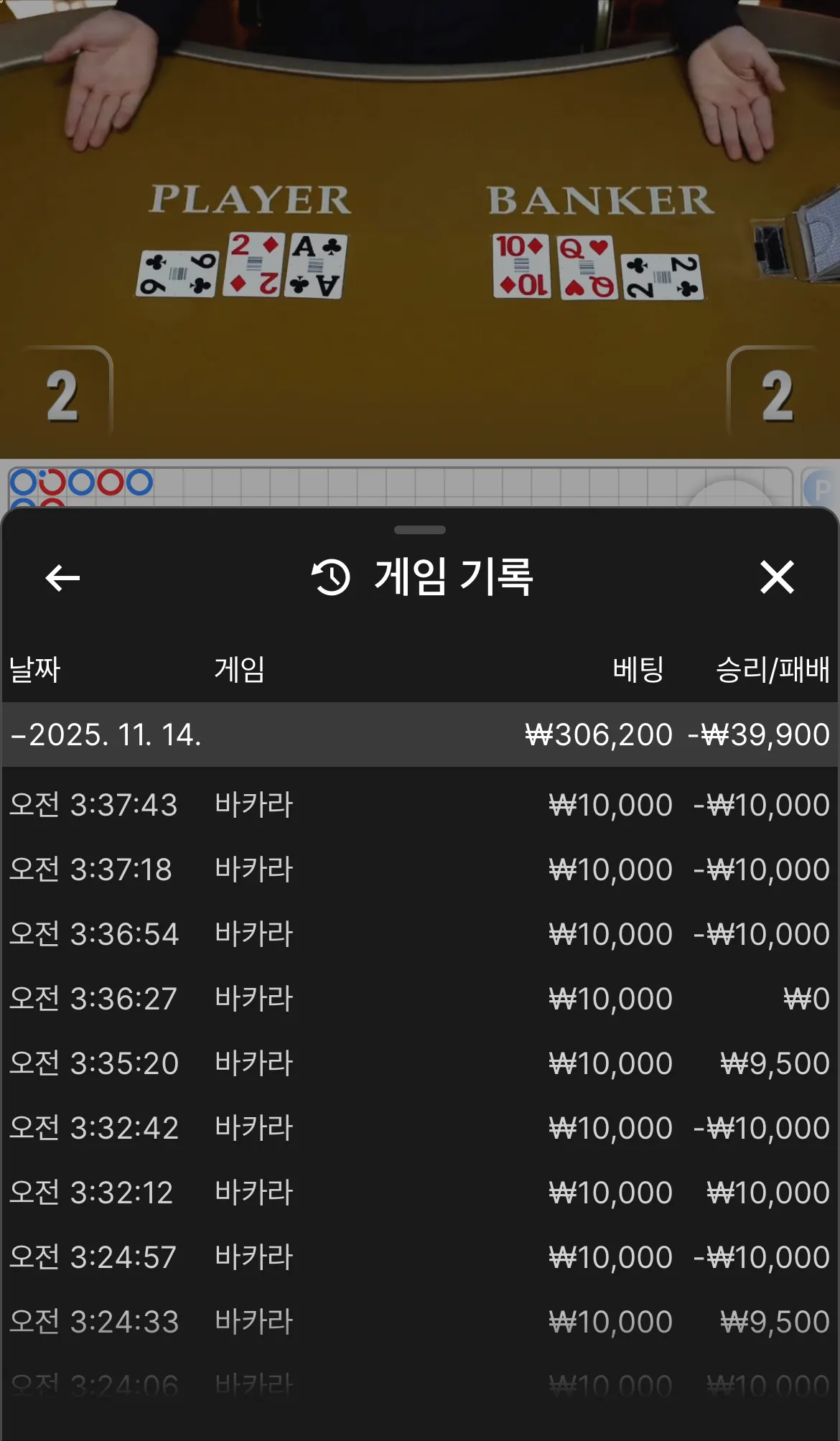Image resolution: width=840 pixels, height=1441 pixels.
Task: Go back from the game history panel
Action: [62, 577]
